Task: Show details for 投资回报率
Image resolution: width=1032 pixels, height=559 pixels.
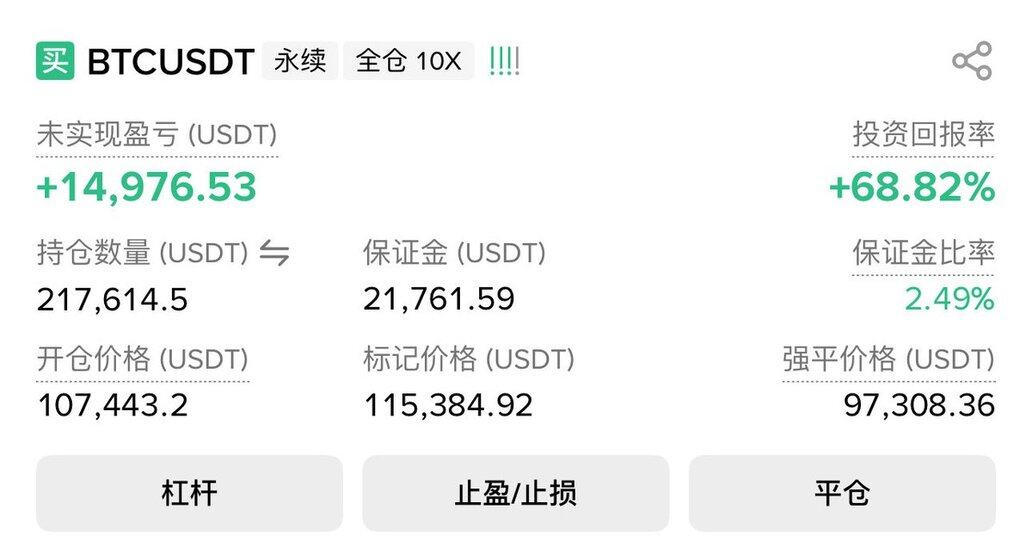Action: point(923,135)
